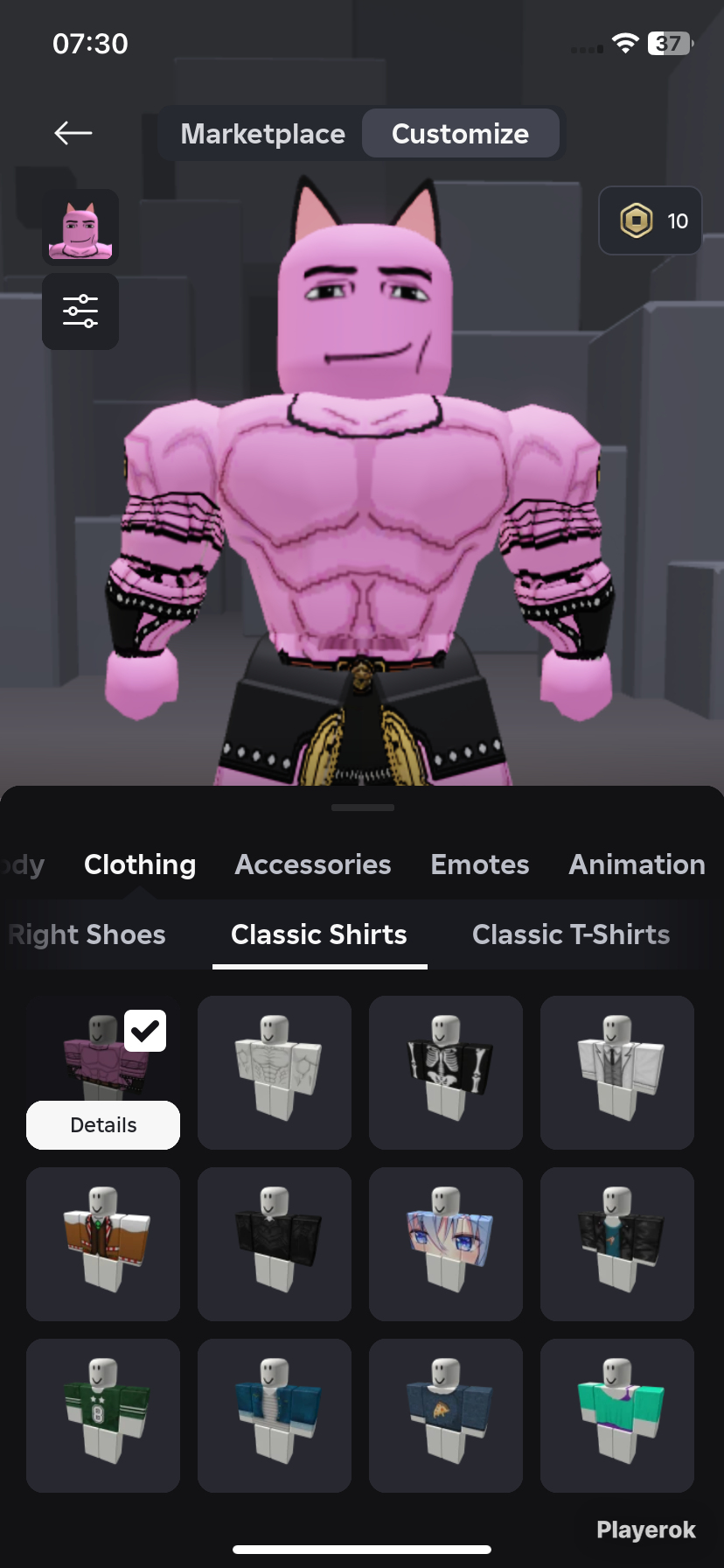Switch to the Right Shoes subcategory
724x1568 pixels.
(86, 934)
